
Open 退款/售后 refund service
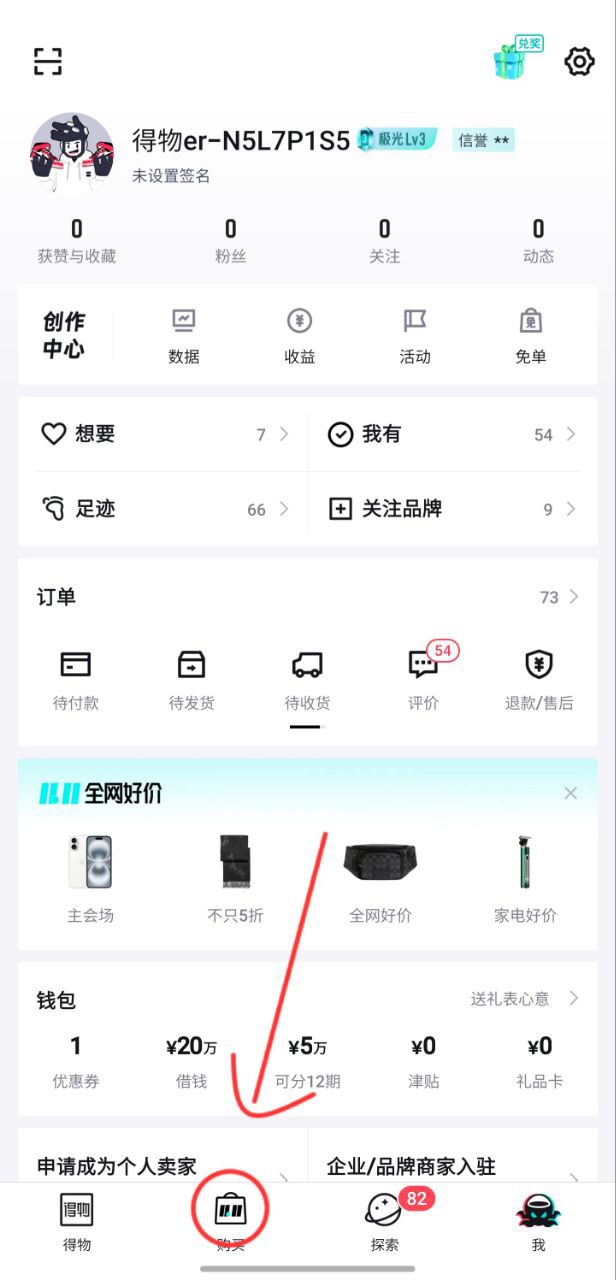pos(539,678)
